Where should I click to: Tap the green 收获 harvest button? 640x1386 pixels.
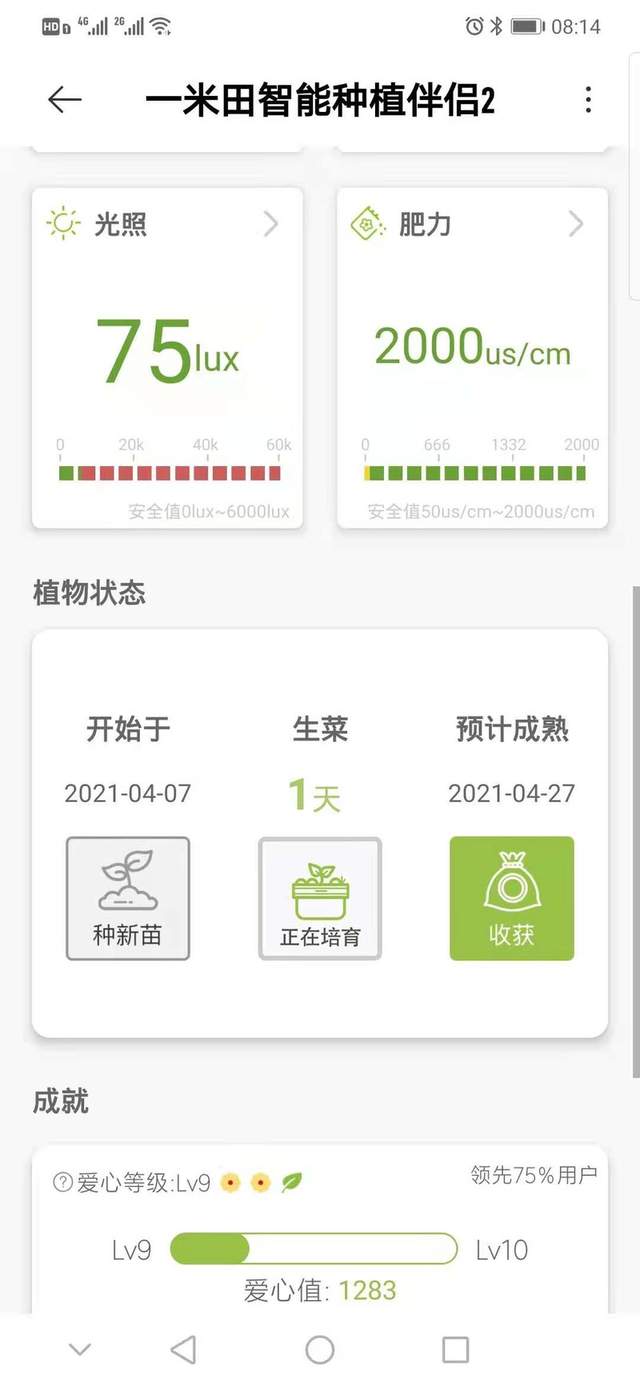point(512,898)
